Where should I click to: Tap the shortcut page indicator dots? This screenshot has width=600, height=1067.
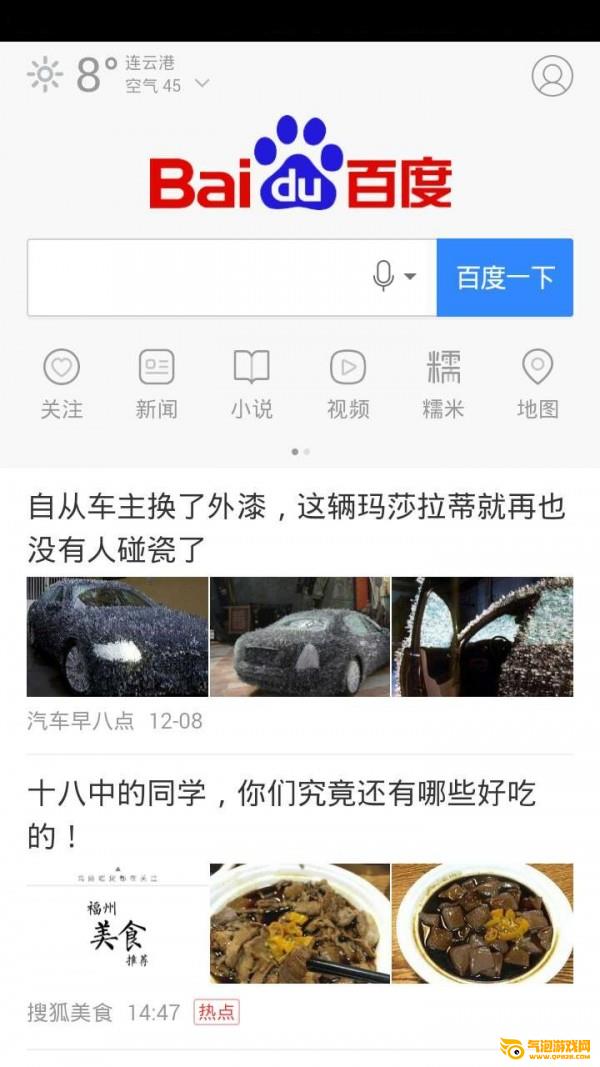(300, 452)
